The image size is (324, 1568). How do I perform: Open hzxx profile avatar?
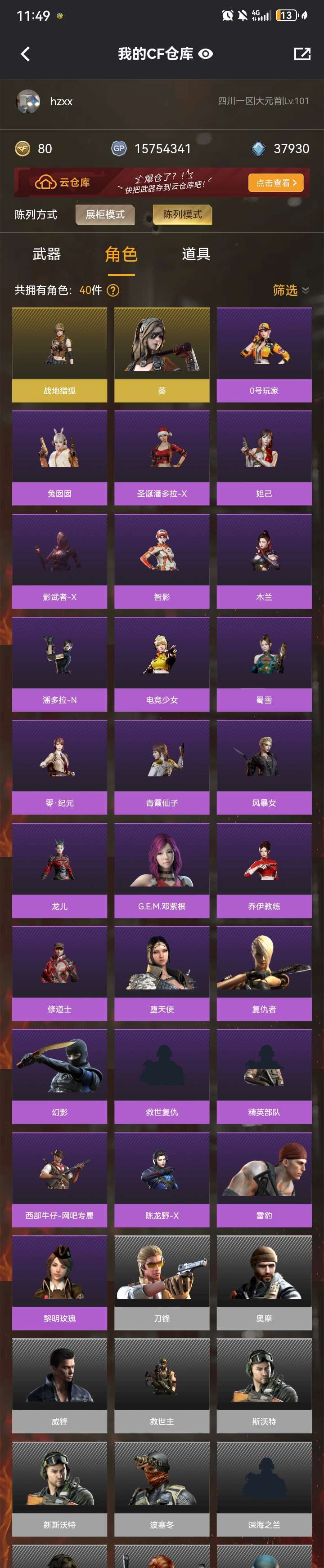coord(28,102)
